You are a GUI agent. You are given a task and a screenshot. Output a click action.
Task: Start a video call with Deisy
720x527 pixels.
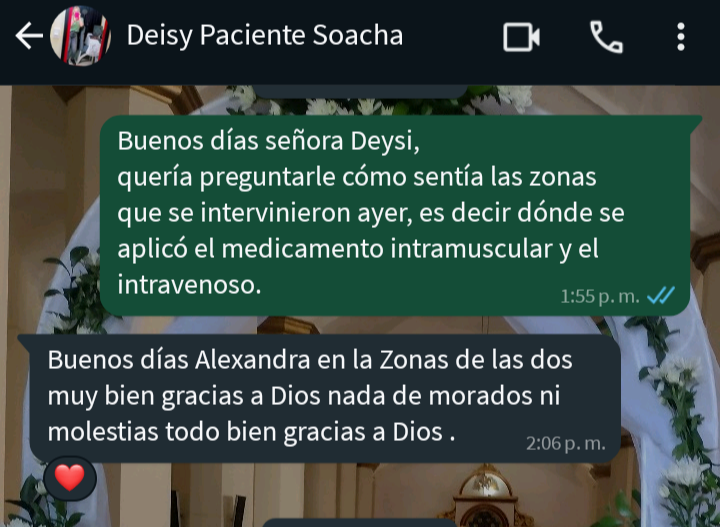521,38
